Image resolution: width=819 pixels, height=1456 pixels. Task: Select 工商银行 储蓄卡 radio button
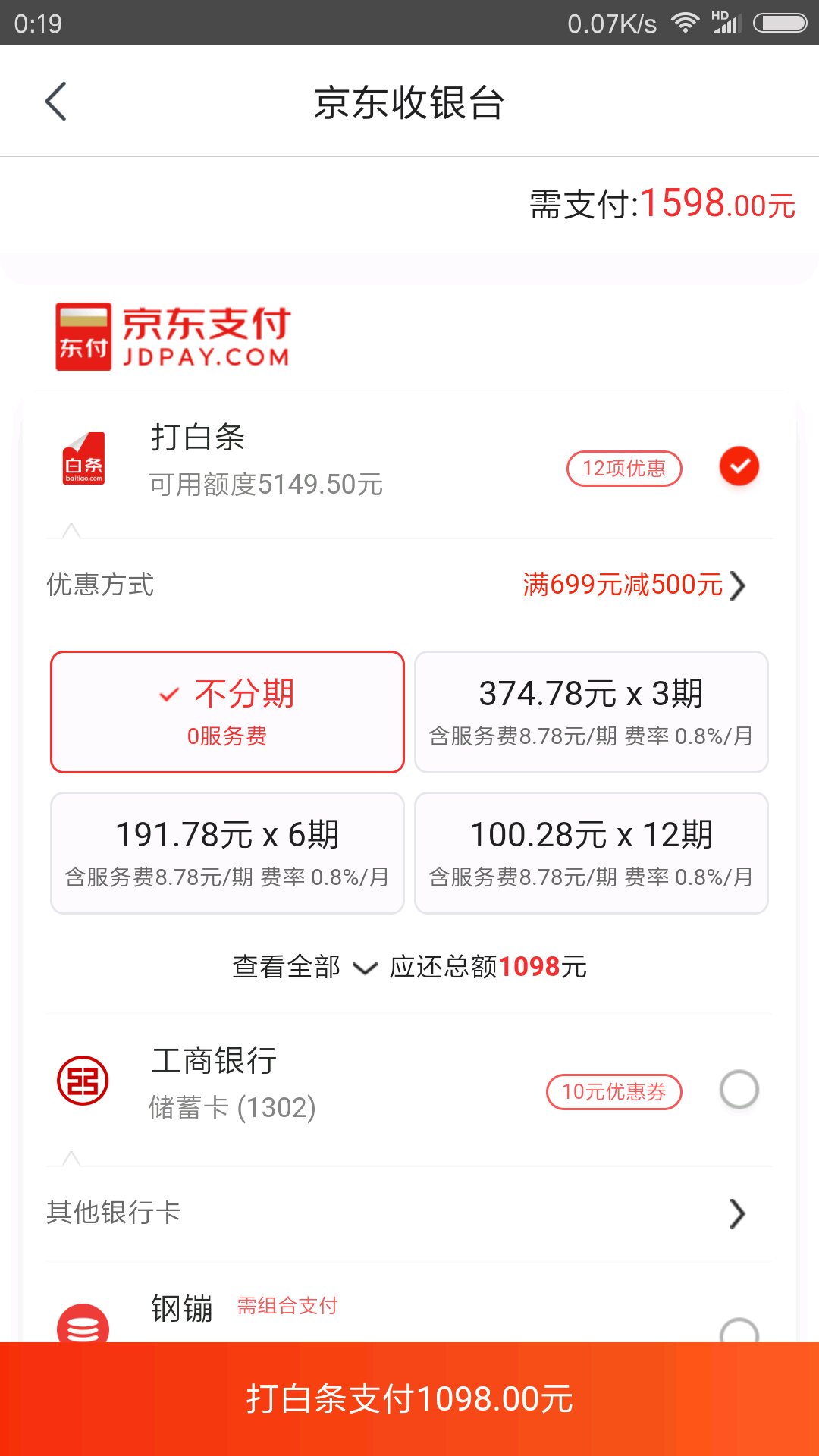click(x=739, y=1090)
